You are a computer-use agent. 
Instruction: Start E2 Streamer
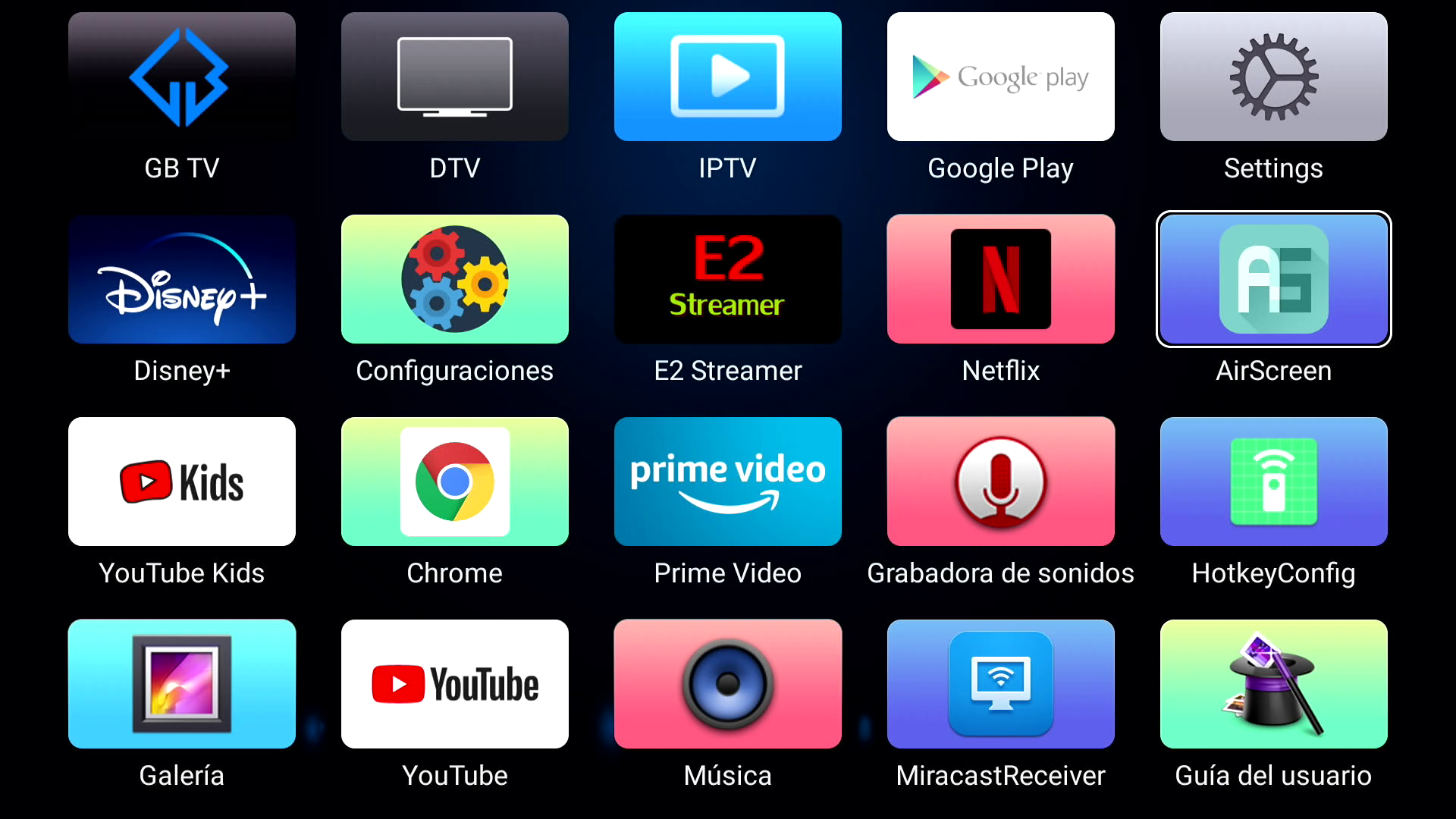click(728, 279)
